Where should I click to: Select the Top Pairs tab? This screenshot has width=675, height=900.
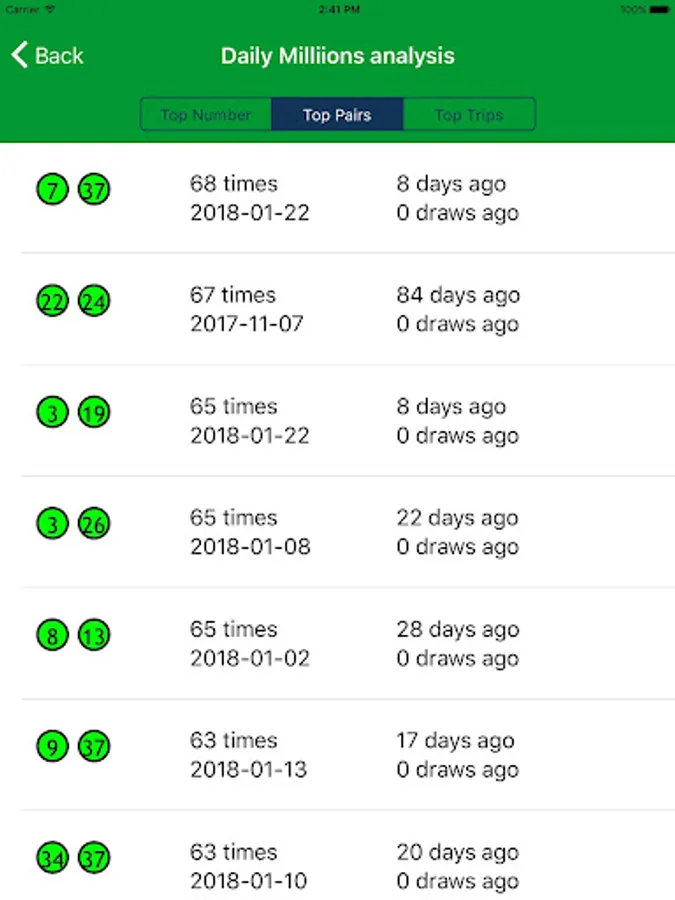[338, 115]
